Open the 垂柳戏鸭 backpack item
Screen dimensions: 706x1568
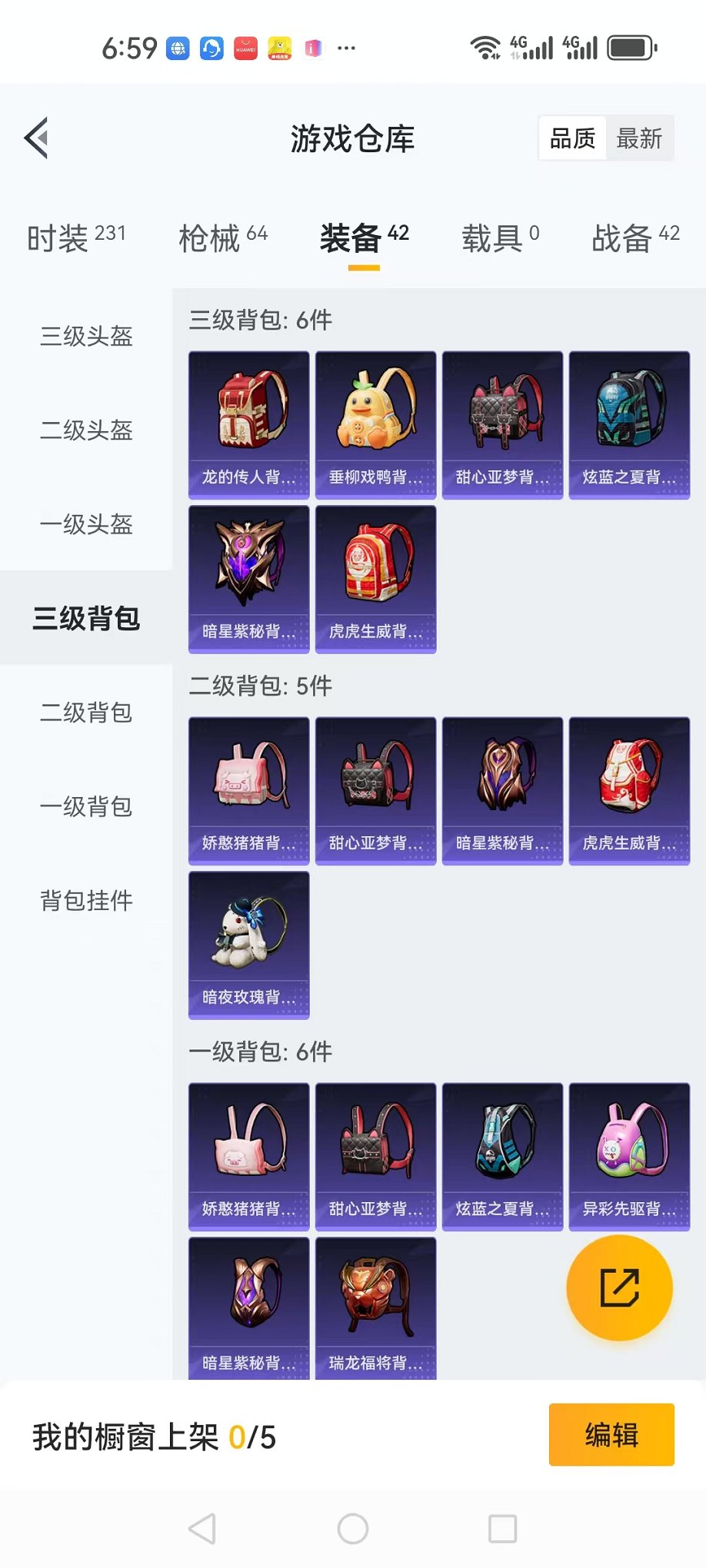(x=375, y=425)
